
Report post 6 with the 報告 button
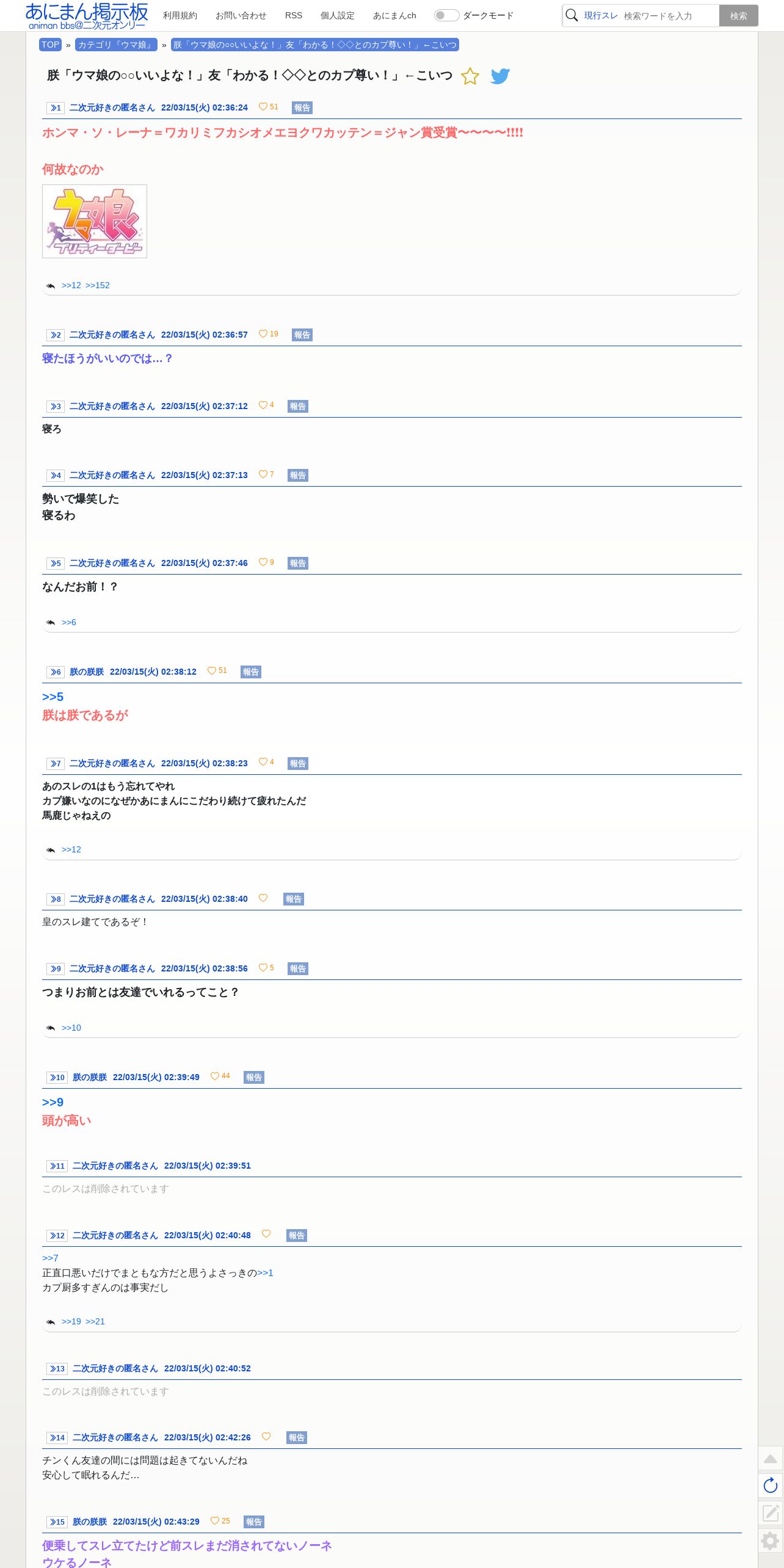(x=251, y=672)
